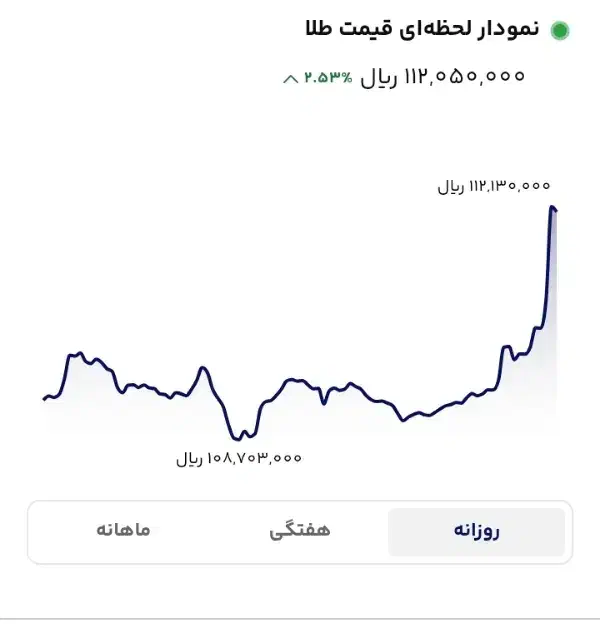Show the ماهانه (monthly) gold price chart

click(x=123, y=530)
